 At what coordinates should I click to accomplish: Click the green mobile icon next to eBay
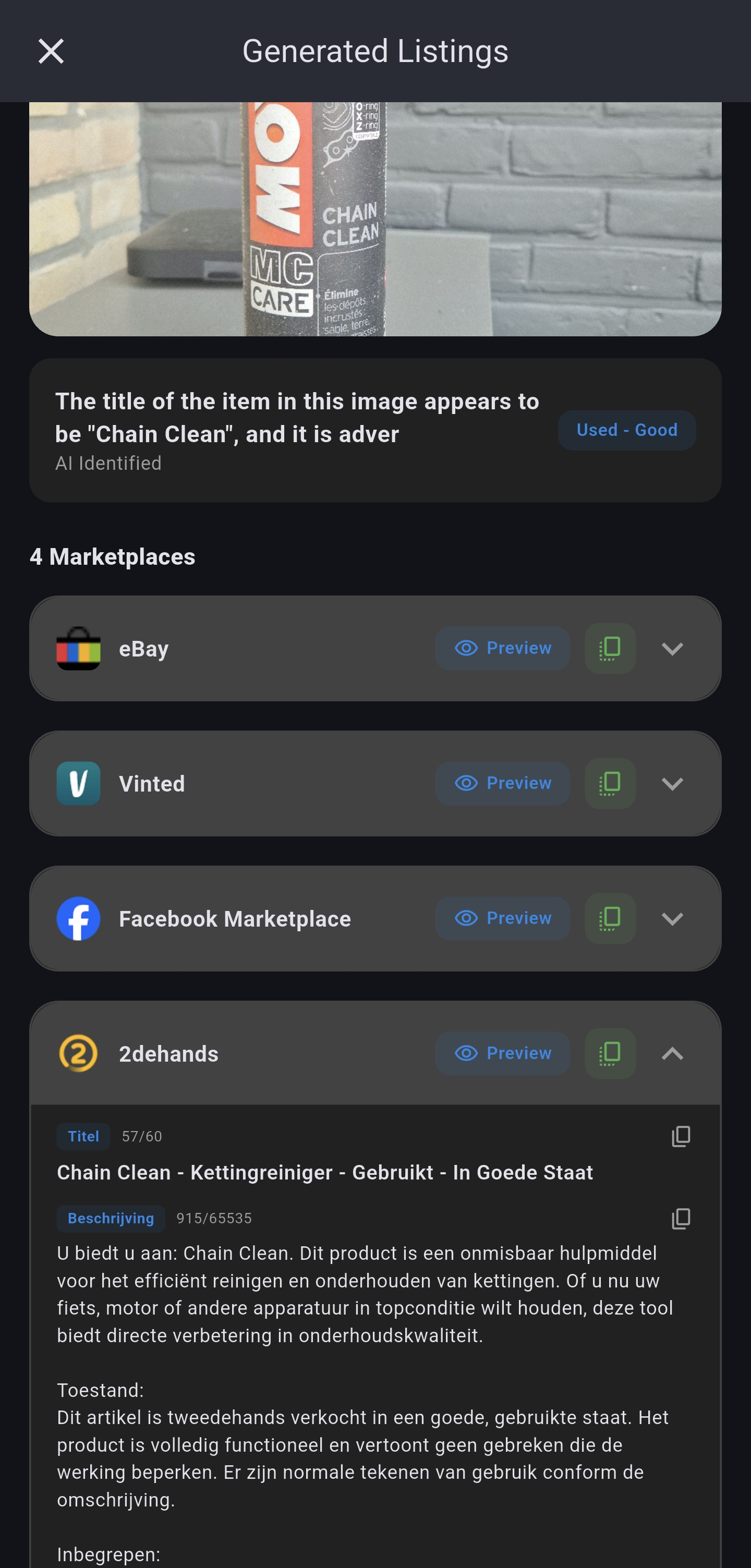coord(610,648)
